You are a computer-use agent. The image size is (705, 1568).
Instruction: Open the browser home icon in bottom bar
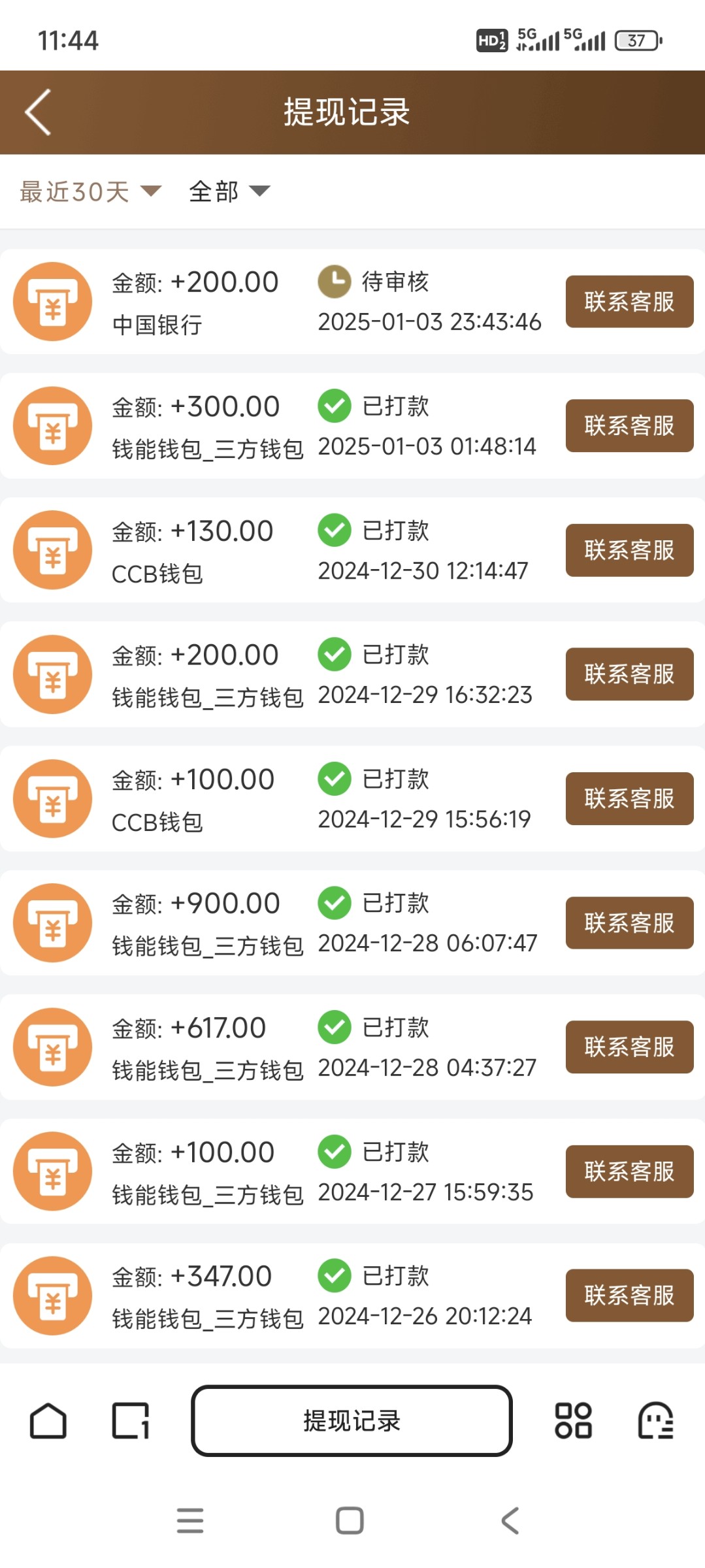(x=48, y=1420)
